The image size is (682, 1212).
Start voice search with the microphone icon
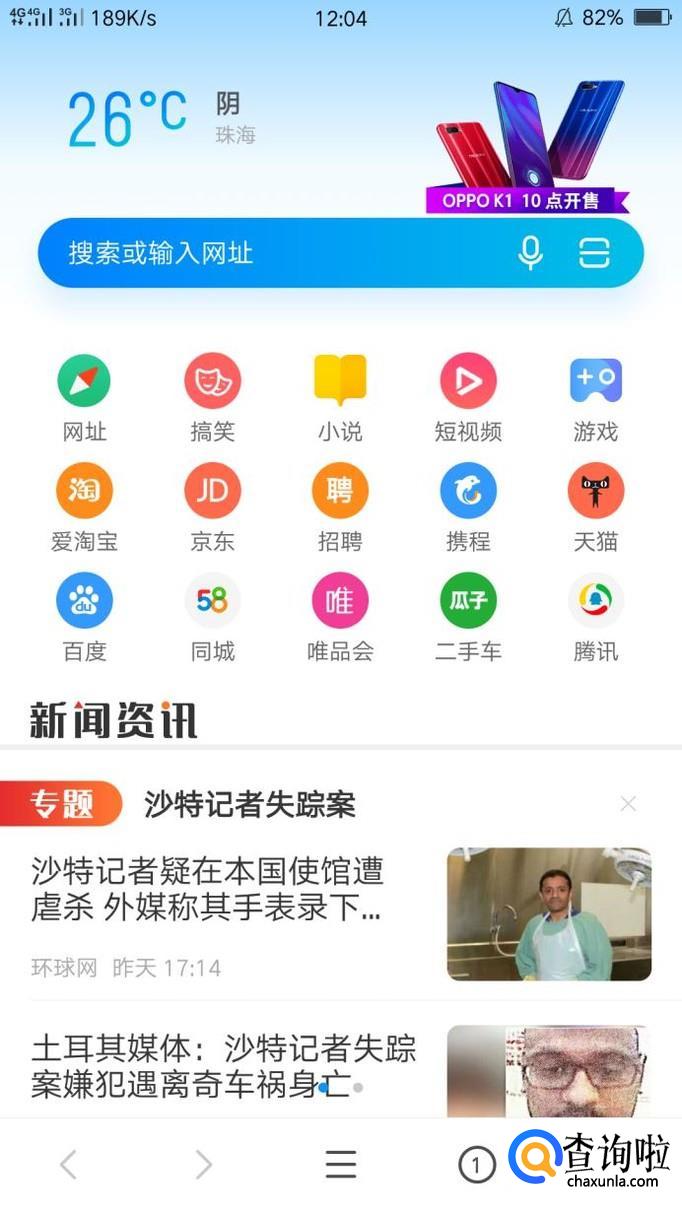[x=530, y=253]
